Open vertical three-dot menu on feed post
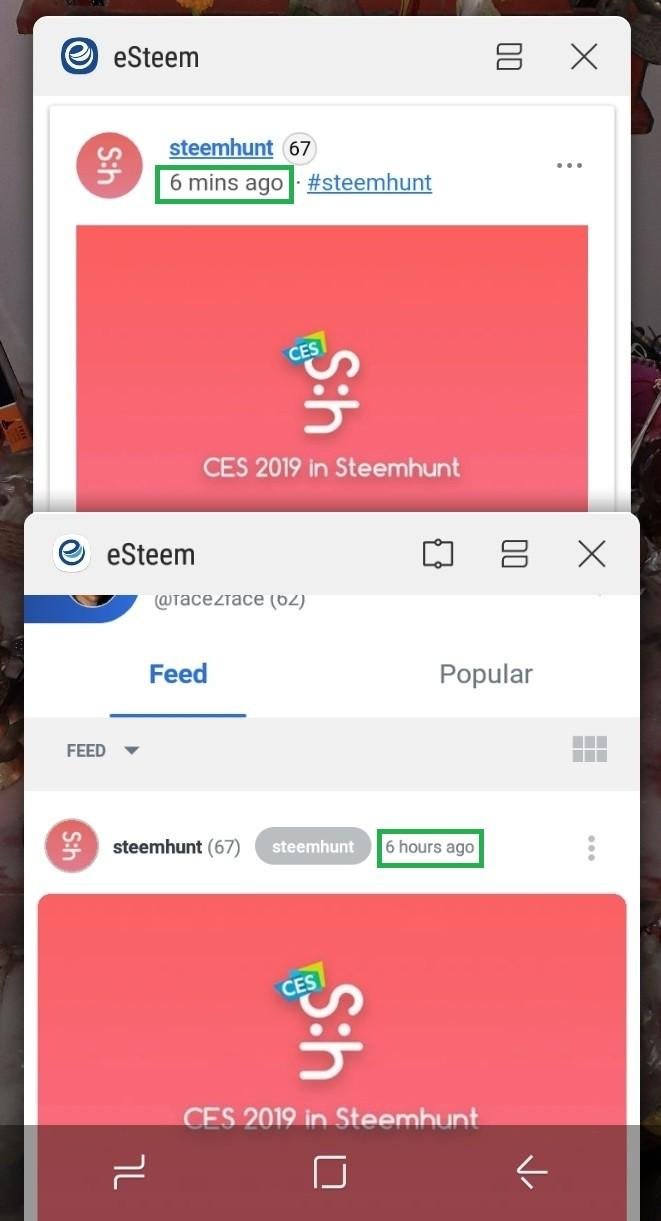 point(591,848)
